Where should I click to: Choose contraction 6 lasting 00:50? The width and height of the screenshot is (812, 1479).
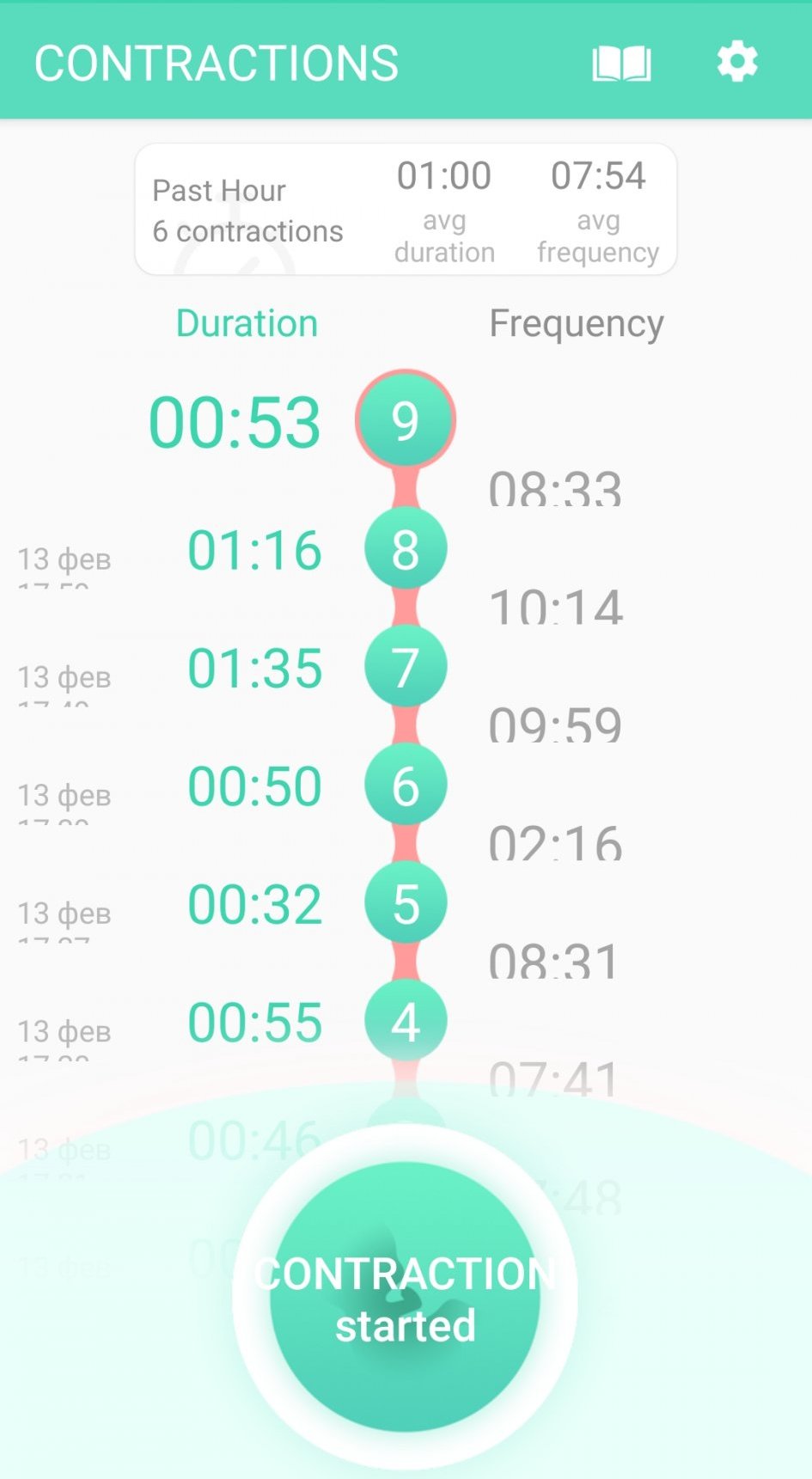(405, 785)
